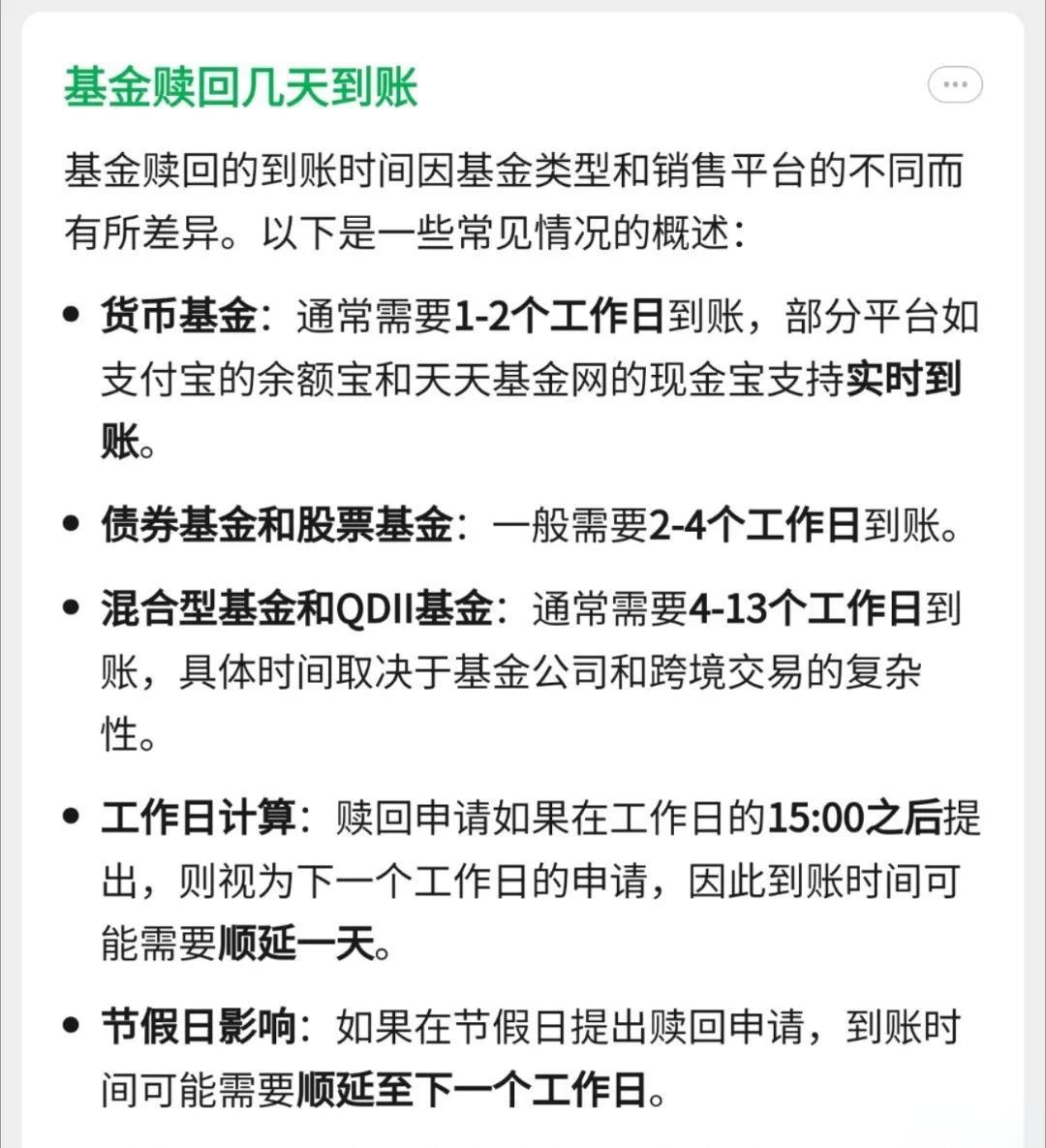Select the bullet point beside 债券基金和股票基金
The width and height of the screenshot is (1046, 1148).
click(x=71, y=521)
